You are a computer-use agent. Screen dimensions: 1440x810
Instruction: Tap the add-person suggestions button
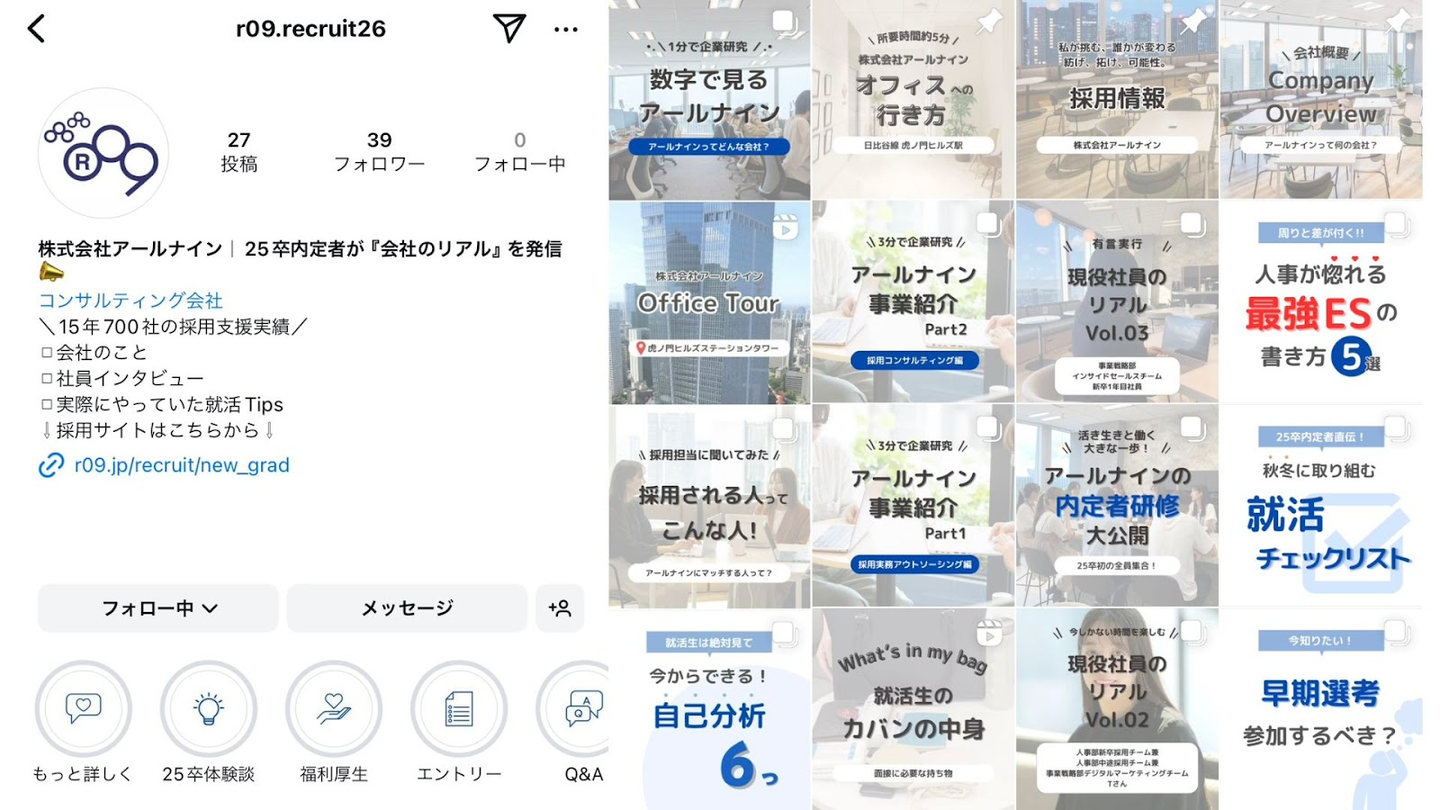(560, 608)
